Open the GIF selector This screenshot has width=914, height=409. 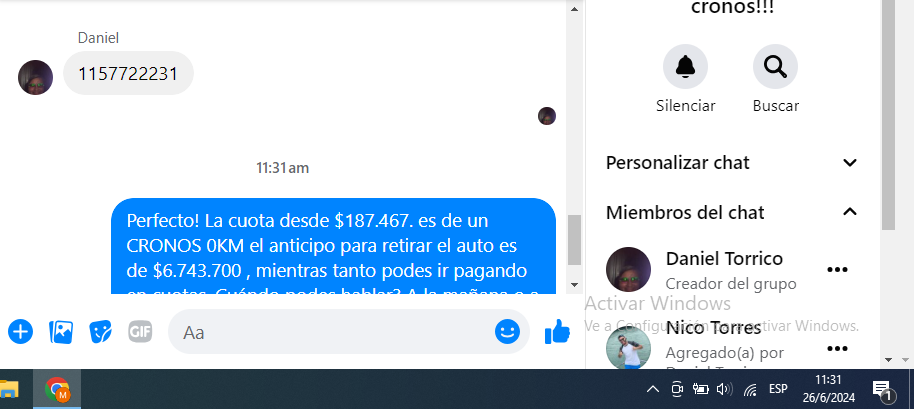(x=140, y=332)
